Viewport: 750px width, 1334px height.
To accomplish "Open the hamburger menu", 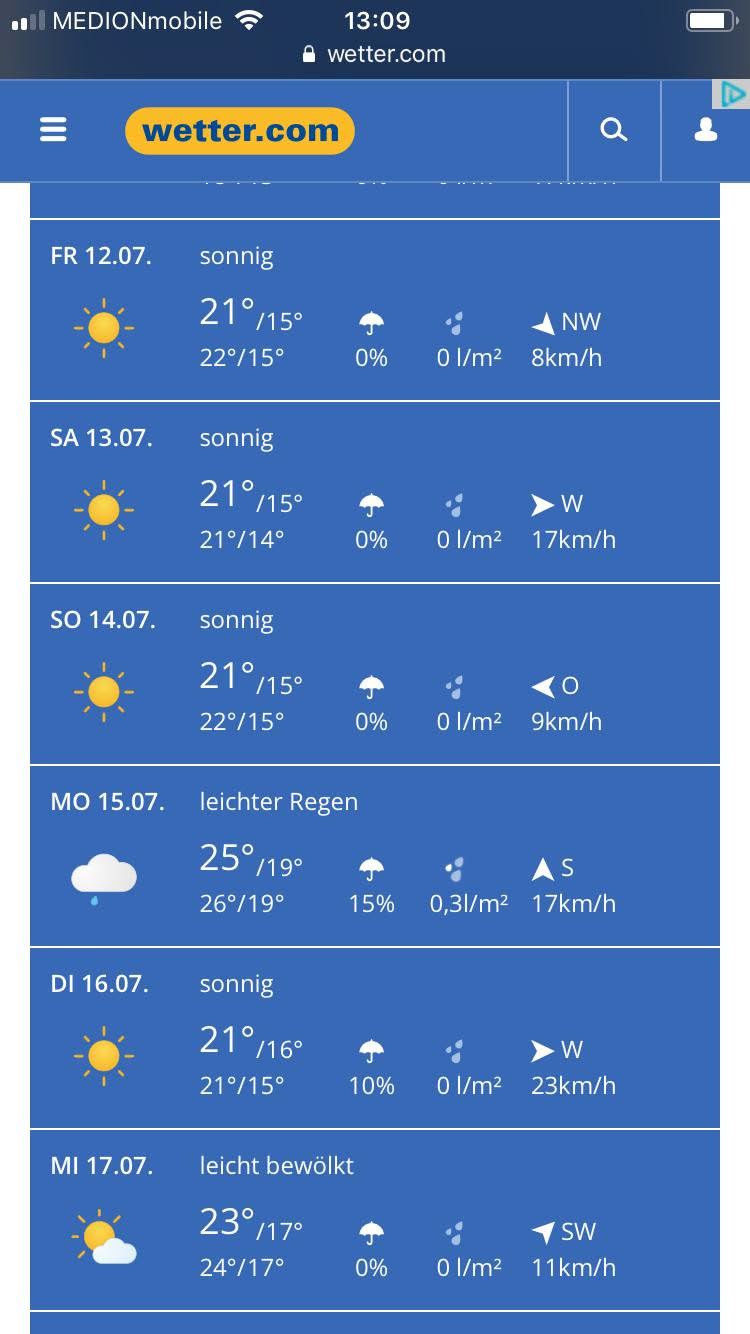I will tap(53, 130).
